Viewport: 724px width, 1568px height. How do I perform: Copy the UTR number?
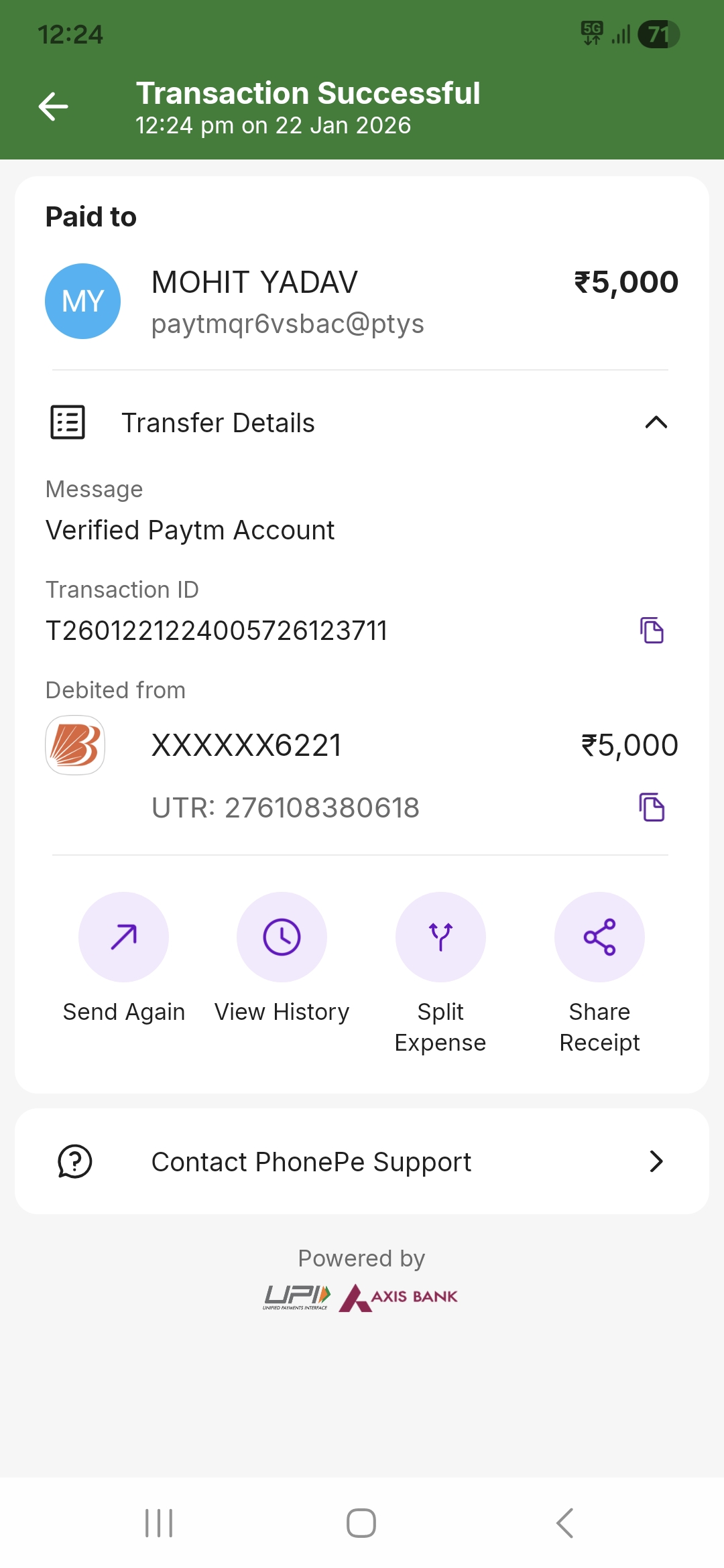(x=652, y=807)
